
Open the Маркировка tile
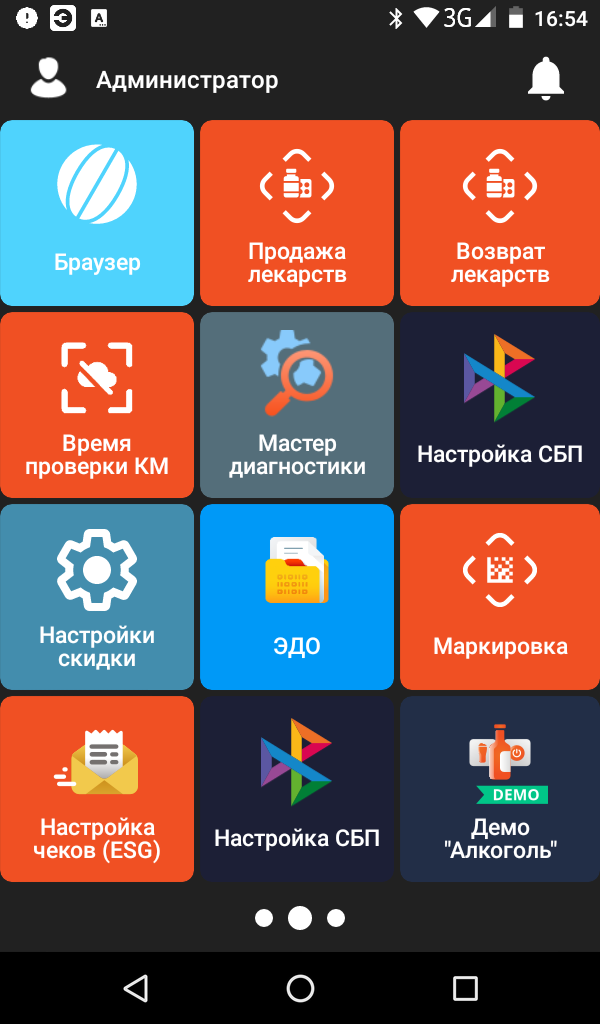pyautogui.click(x=500, y=597)
